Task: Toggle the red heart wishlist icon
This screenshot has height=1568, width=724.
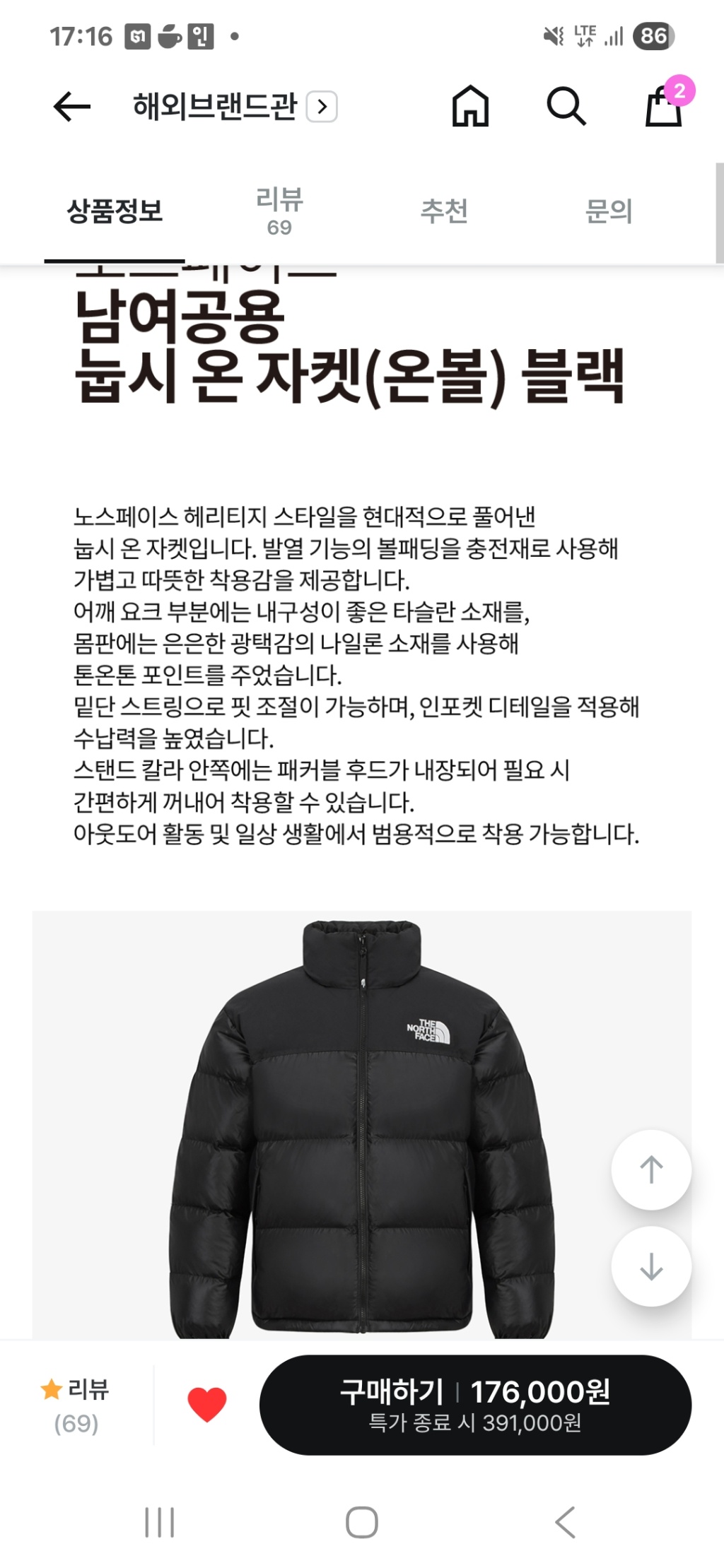Action: pos(206,1405)
